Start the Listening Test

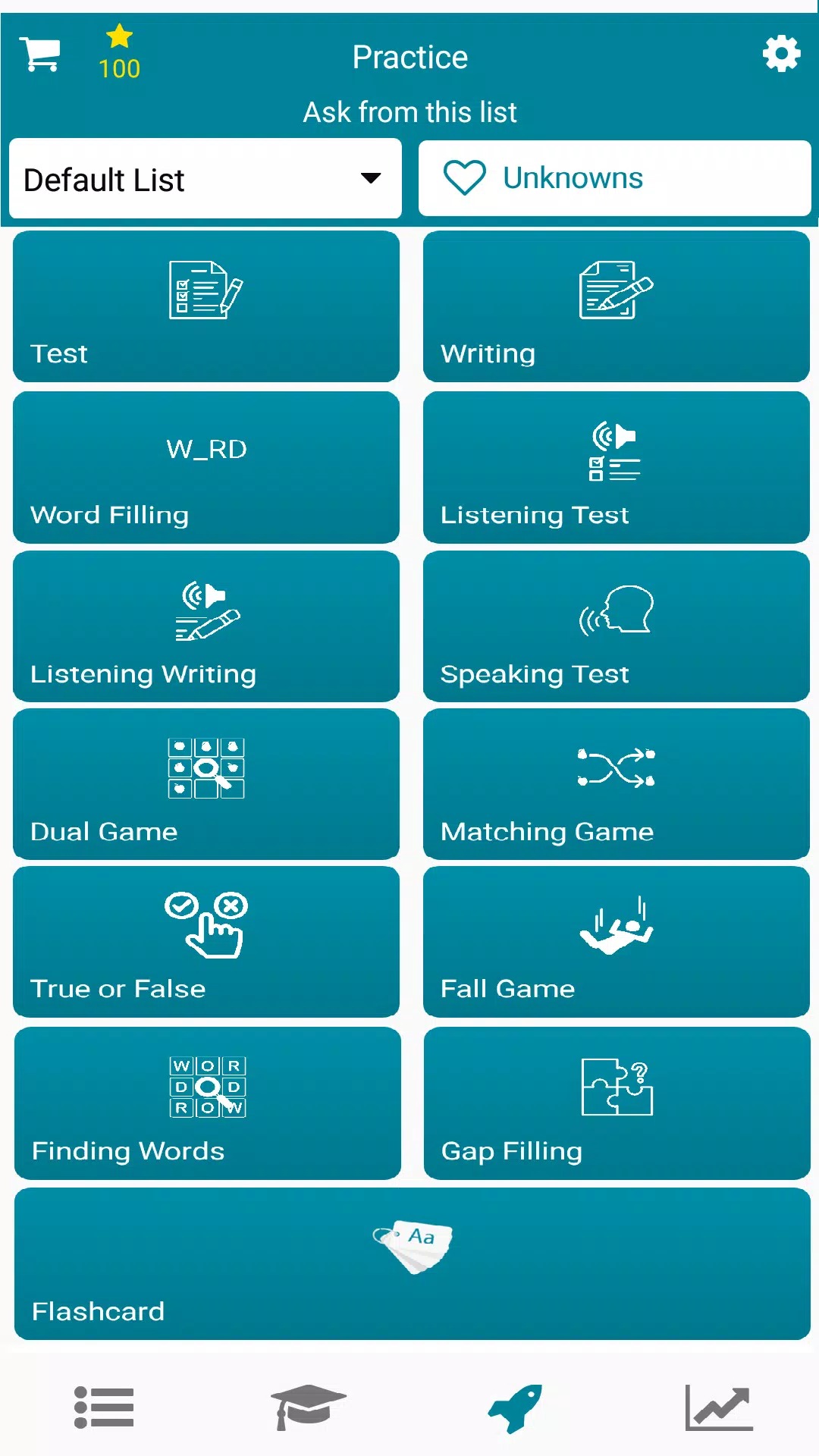(616, 467)
